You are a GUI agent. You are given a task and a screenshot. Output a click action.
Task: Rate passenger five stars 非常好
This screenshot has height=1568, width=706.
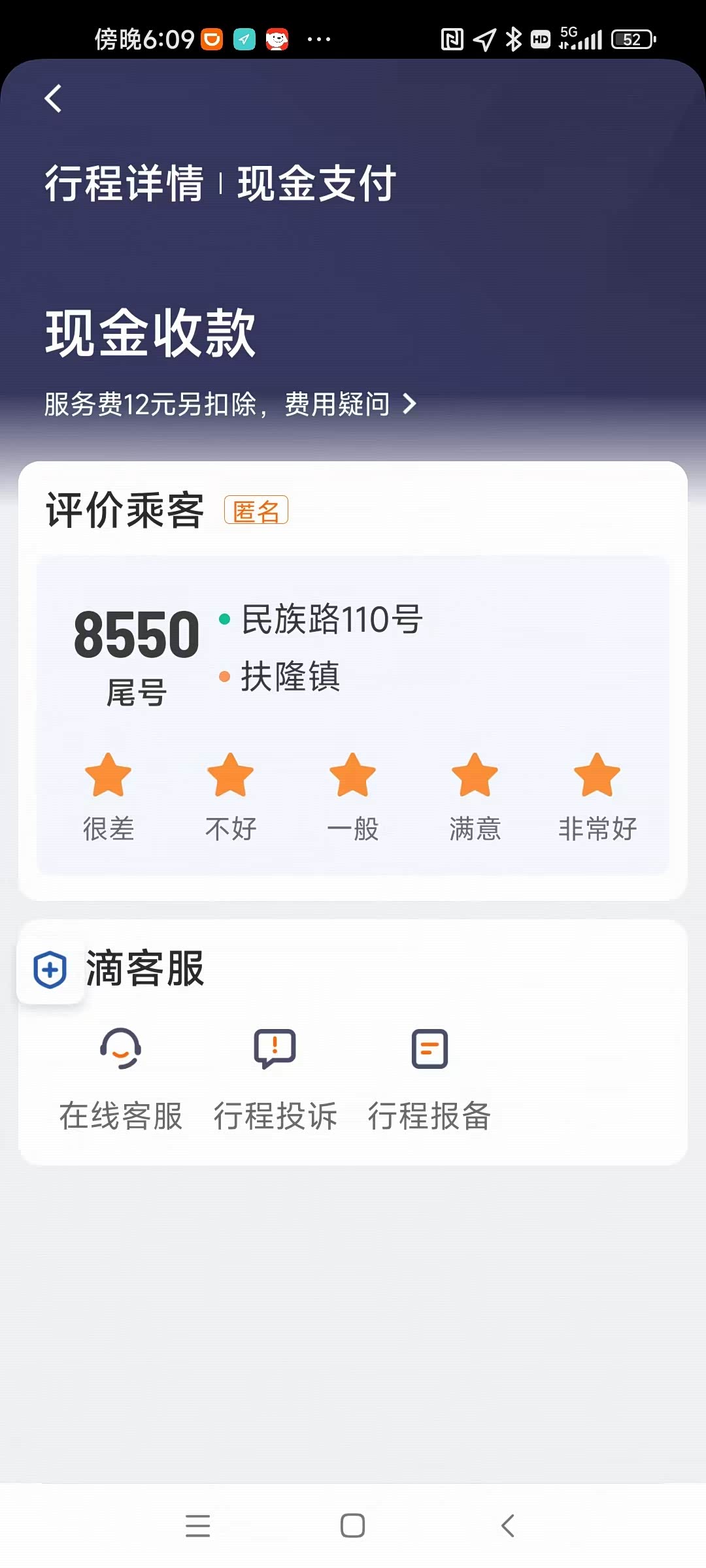[x=597, y=776]
